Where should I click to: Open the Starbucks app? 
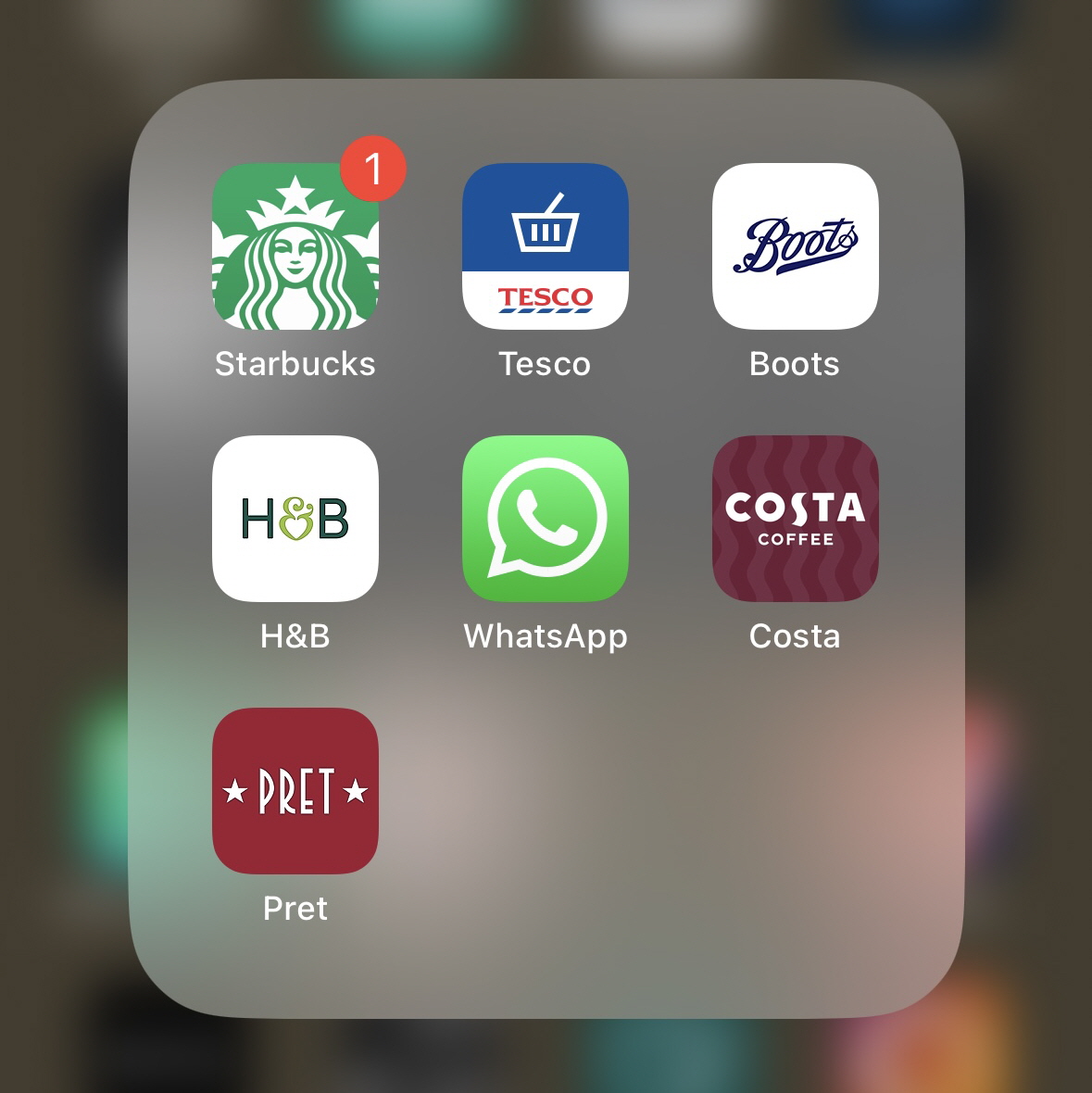point(295,247)
